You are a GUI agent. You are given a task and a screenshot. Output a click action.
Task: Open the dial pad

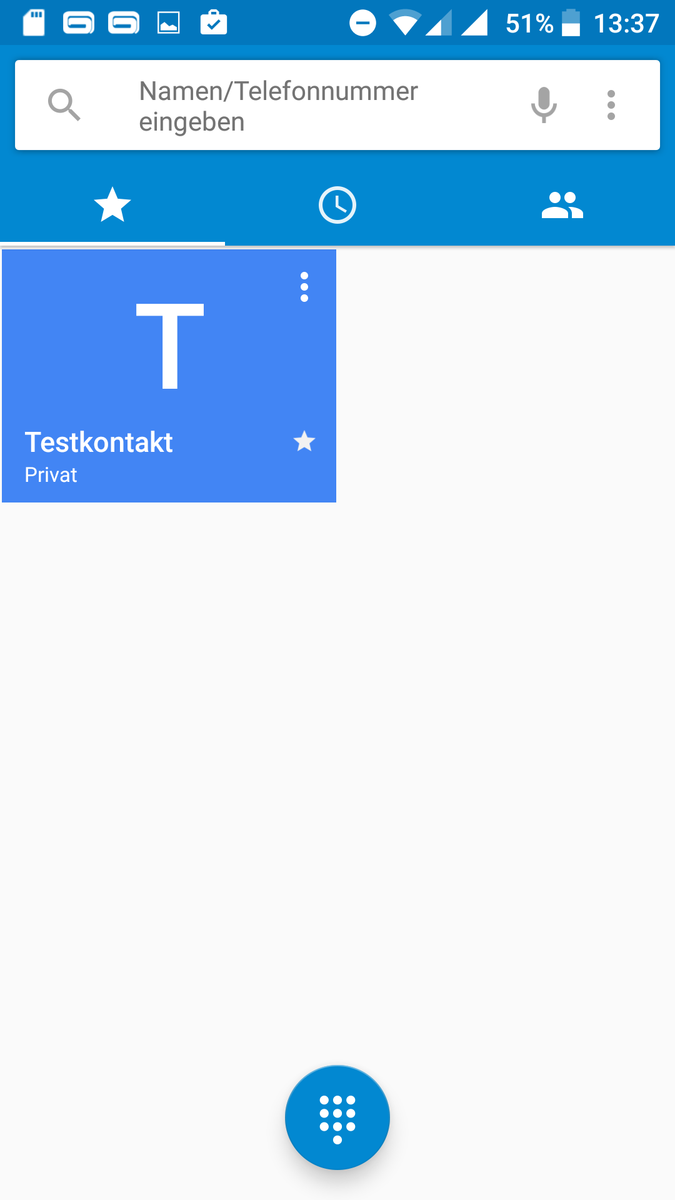(x=337, y=1117)
